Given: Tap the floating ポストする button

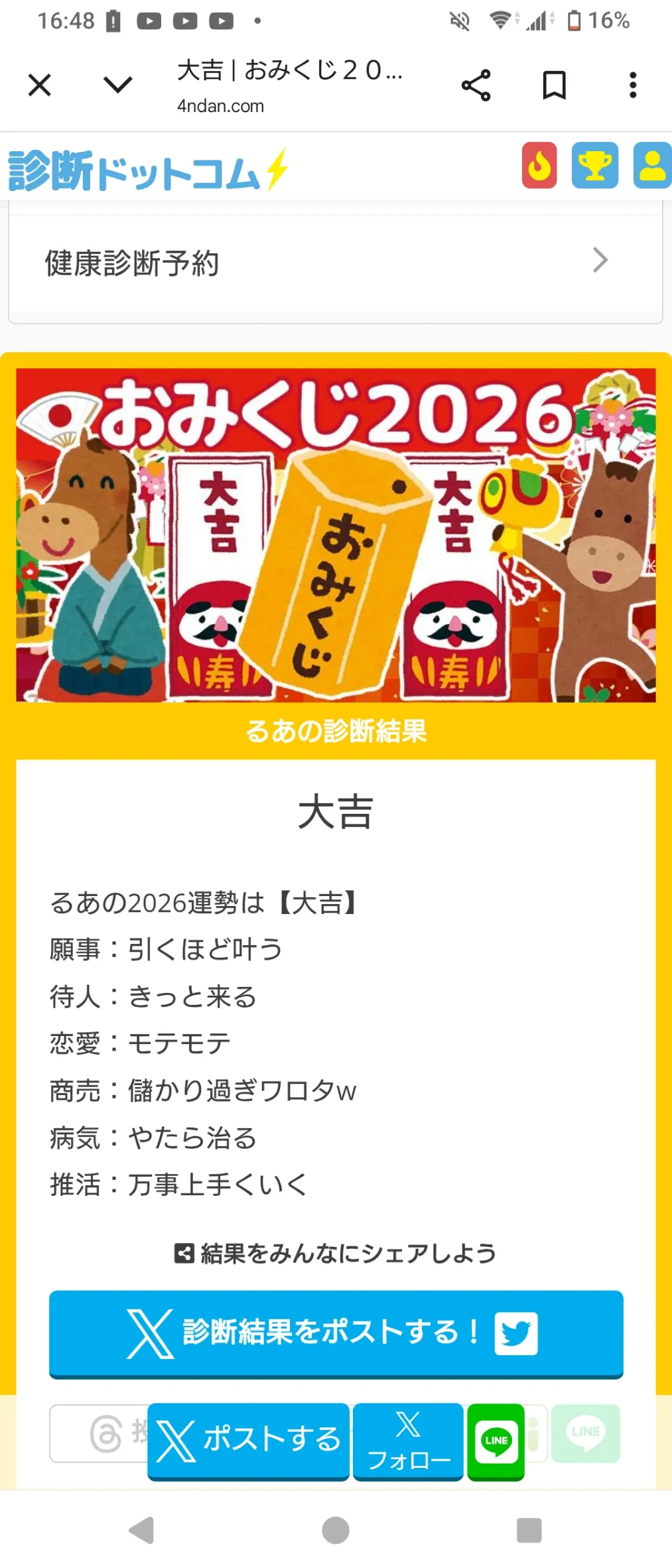Looking at the screenshot, I should tap(248, 1441).
